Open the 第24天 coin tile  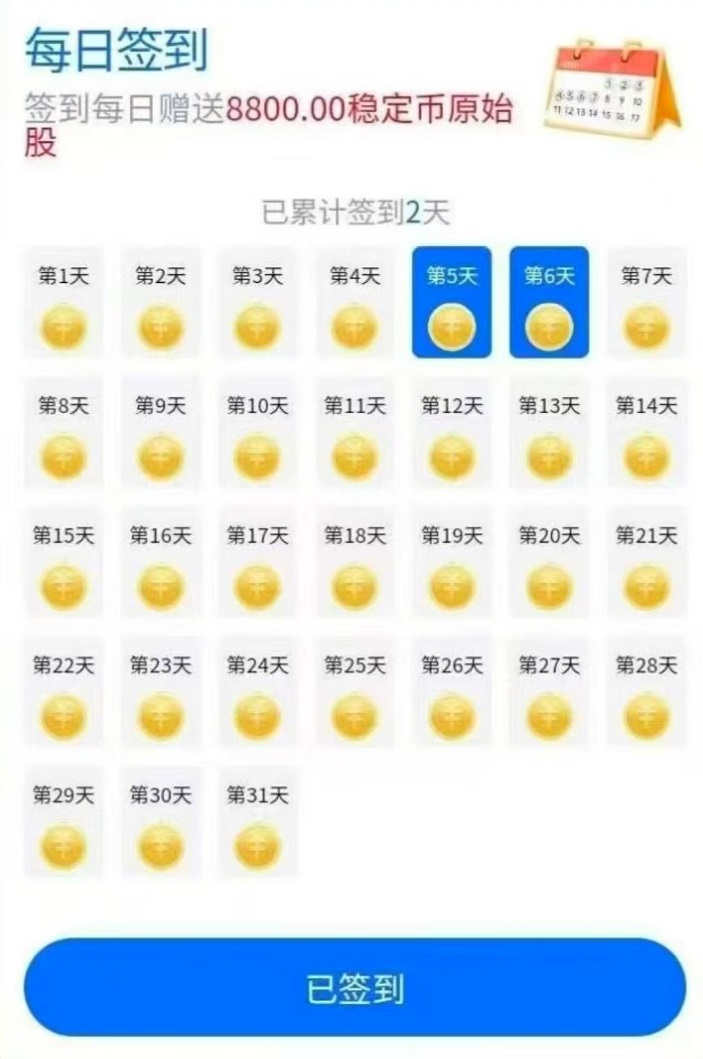[x=257, y=693]
